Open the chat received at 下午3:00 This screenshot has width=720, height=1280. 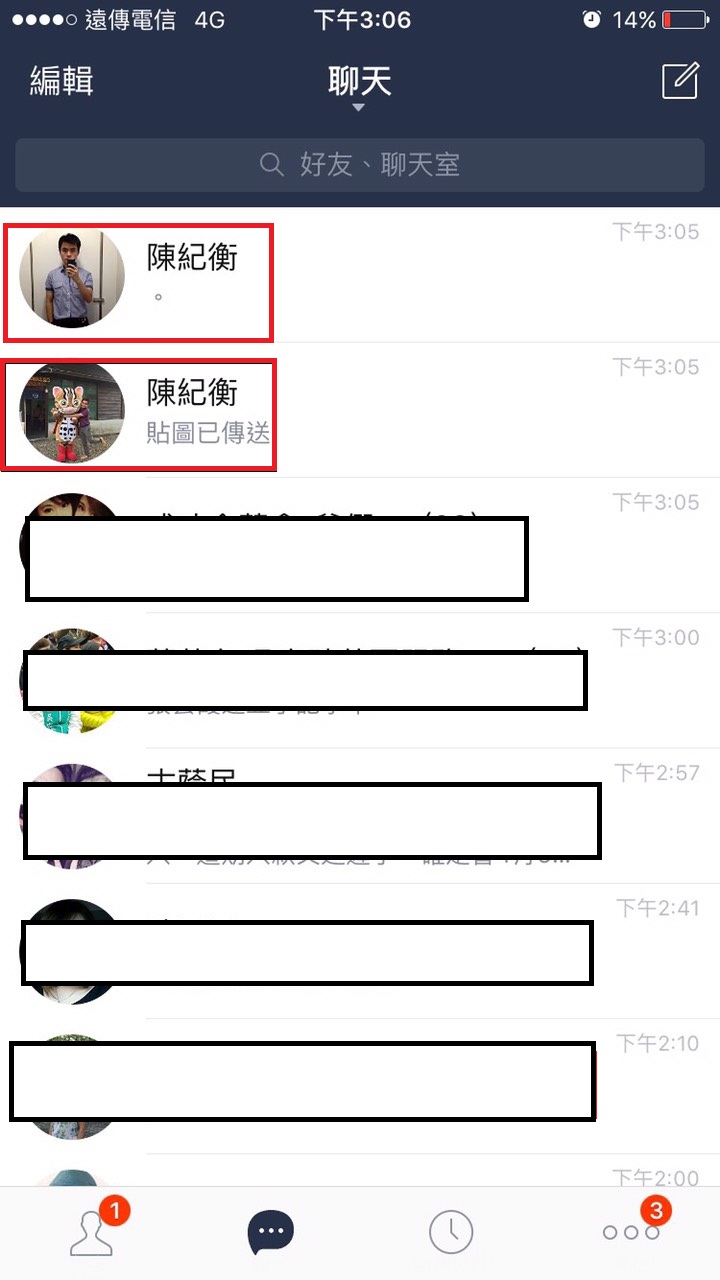360,681
